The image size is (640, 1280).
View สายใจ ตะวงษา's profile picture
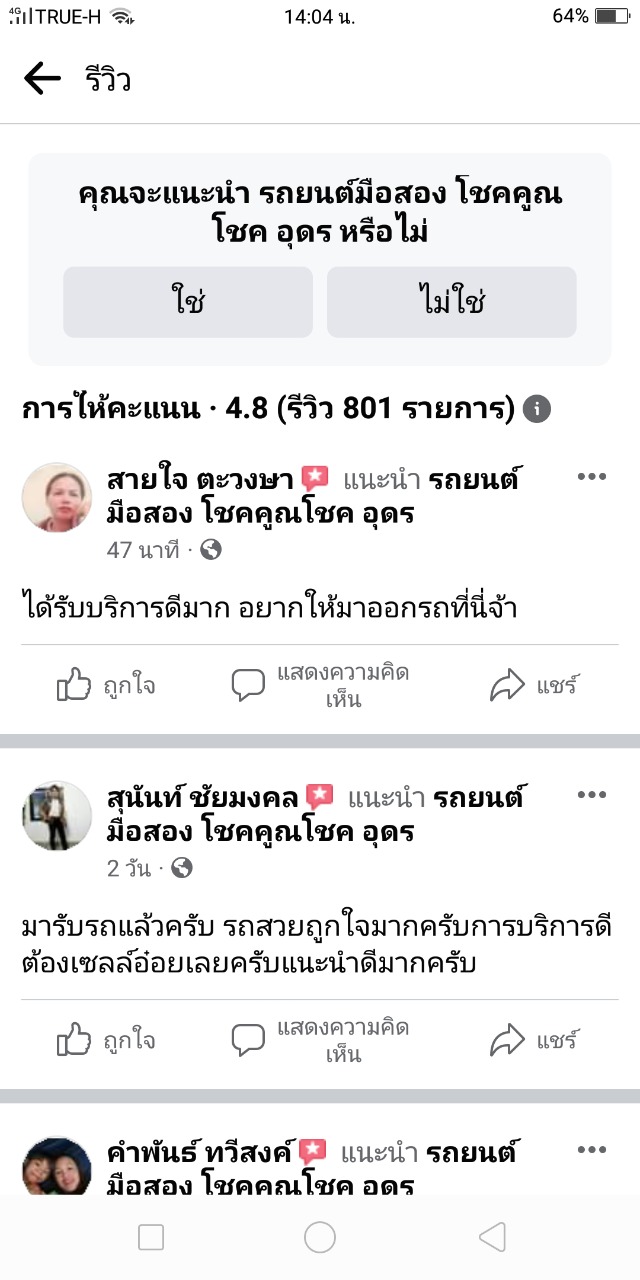[57, 497]
